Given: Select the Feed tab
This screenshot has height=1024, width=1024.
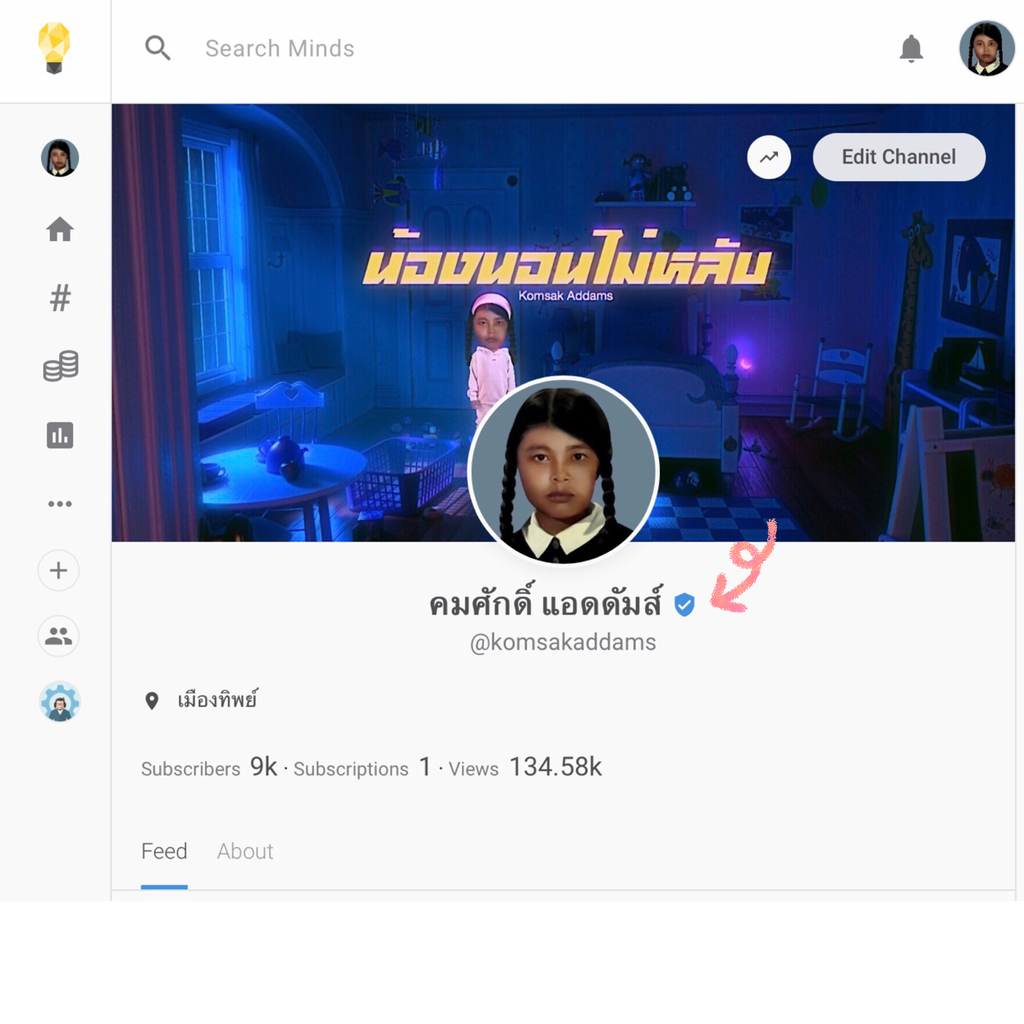Looking at the screenshot, I should (x=164, y=851).
